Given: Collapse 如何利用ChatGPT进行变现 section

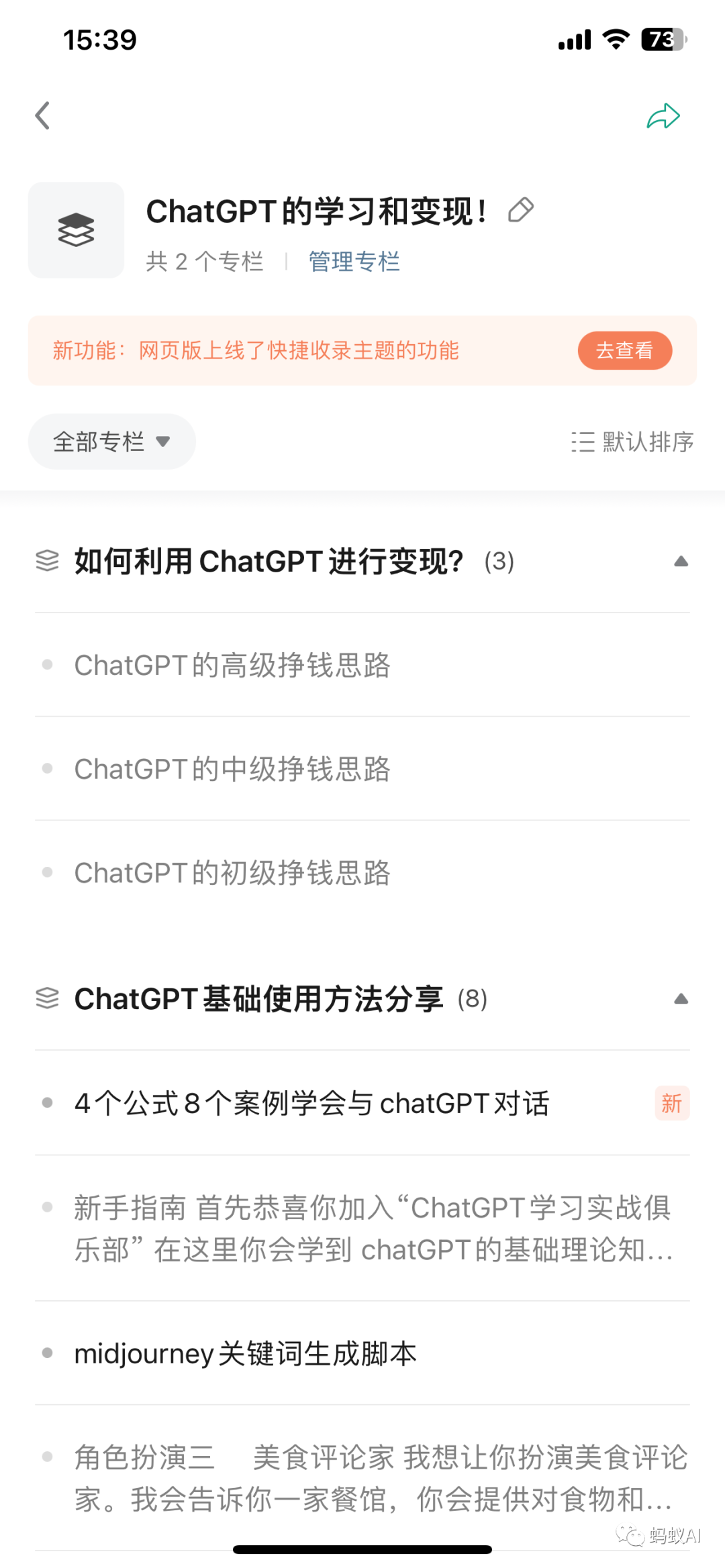Looking at the screenshot, I should [681, 562].
